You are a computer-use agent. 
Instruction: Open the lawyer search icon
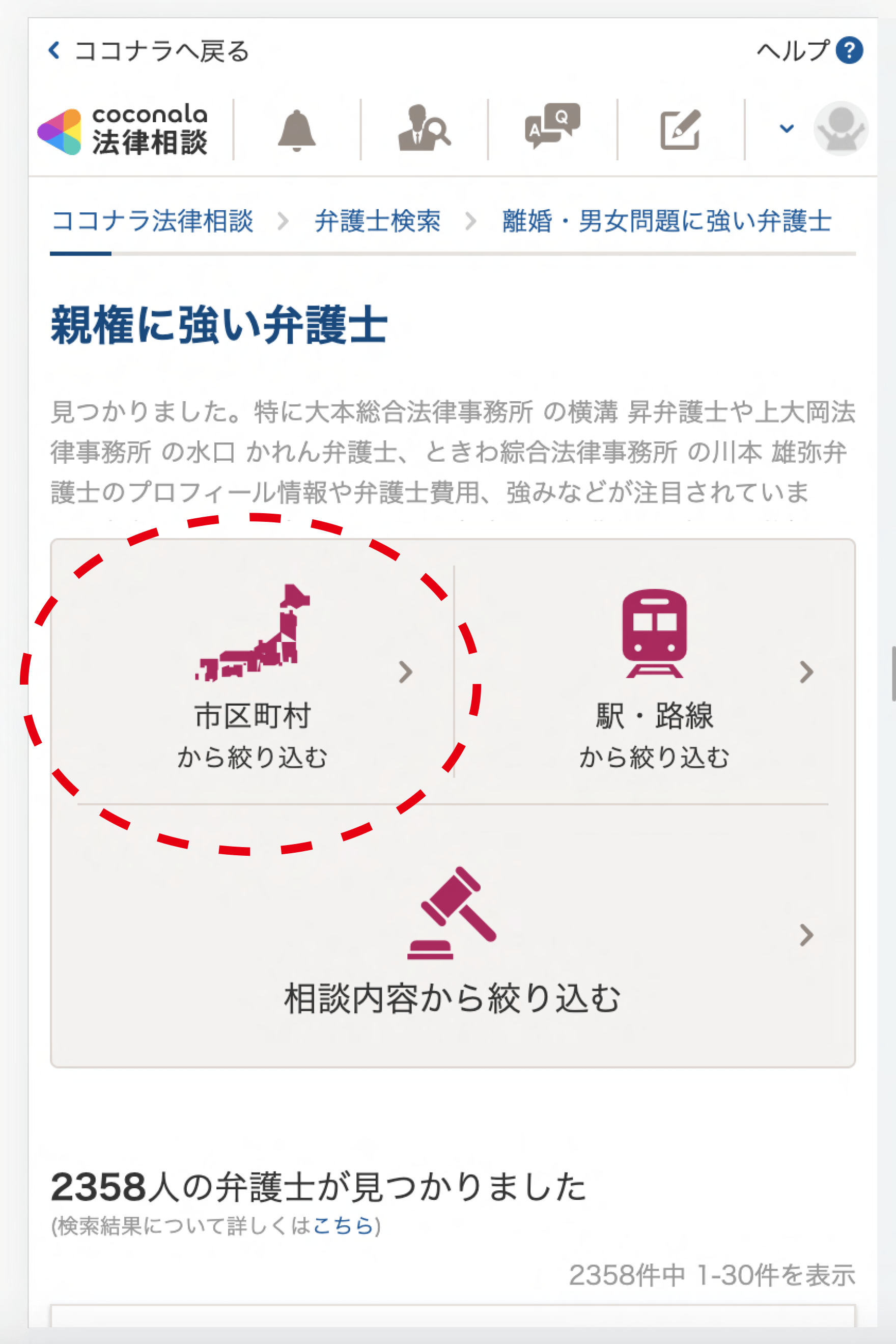pyautogui.click(x=424, y=129)
